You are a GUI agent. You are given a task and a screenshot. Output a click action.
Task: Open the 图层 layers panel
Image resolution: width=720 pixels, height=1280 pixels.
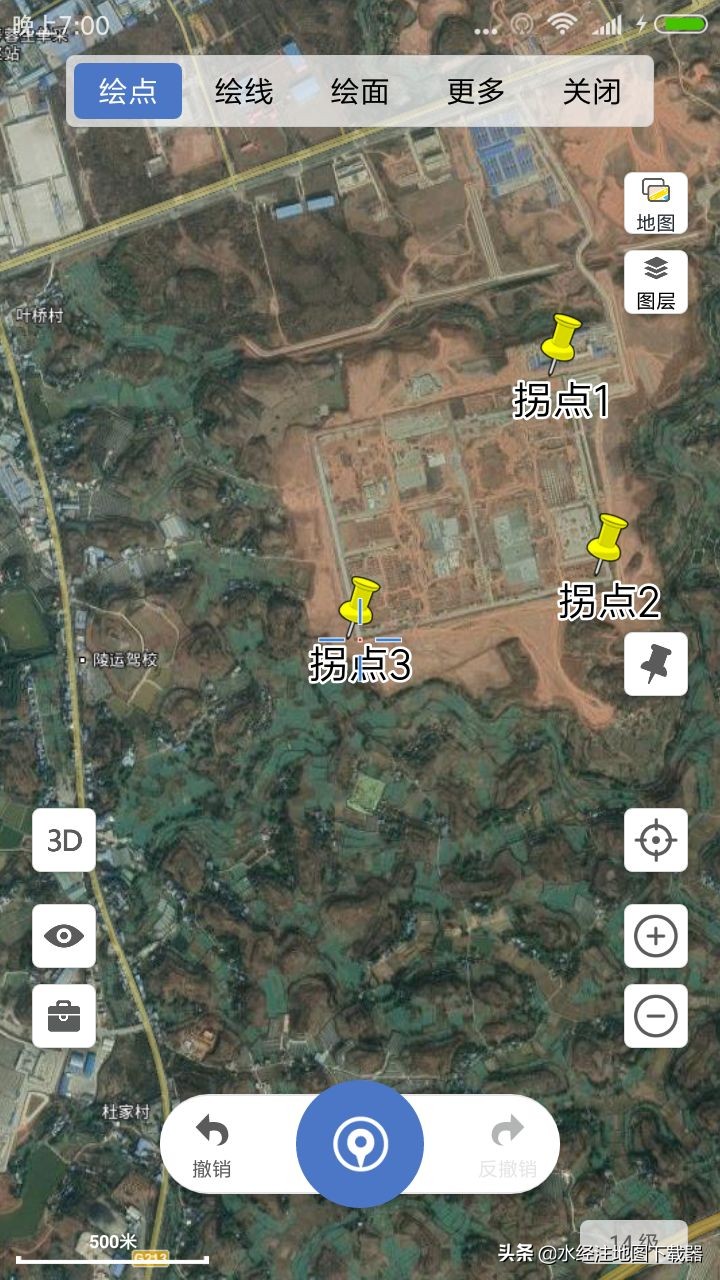(656, 282)
